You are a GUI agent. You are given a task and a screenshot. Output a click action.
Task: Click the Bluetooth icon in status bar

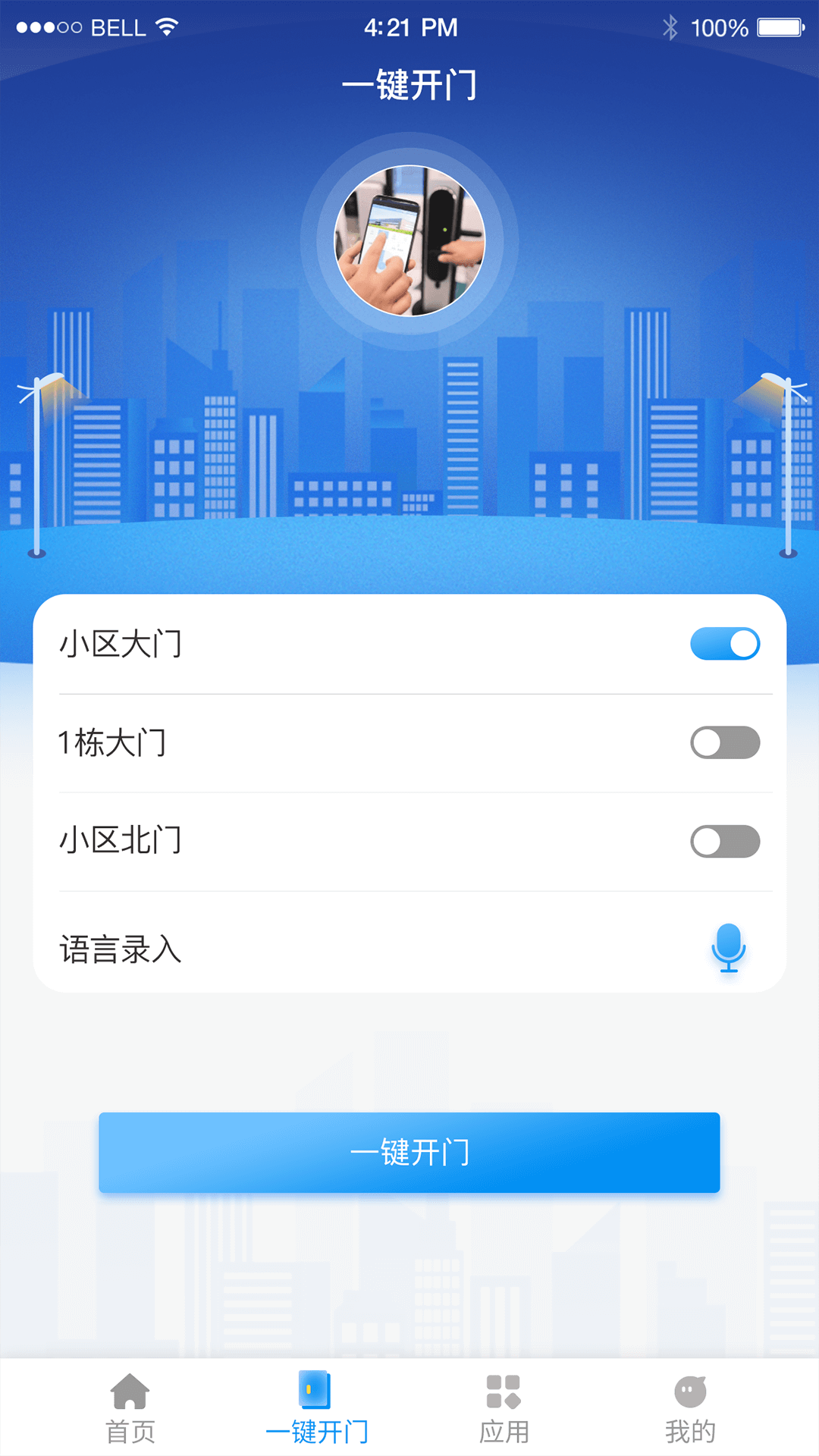point(670,27)
